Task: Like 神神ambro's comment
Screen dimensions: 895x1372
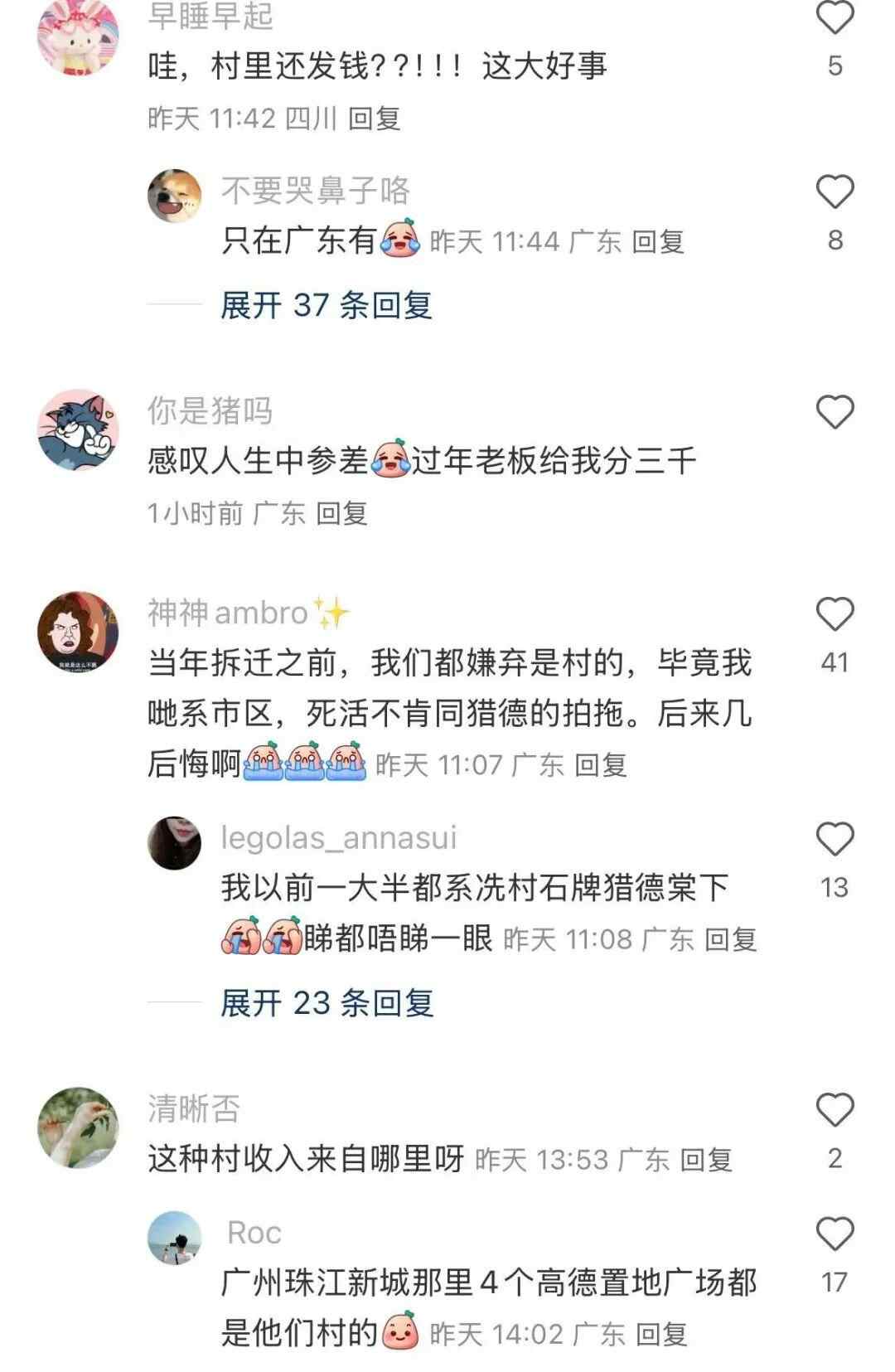Action: coord(835,614)
